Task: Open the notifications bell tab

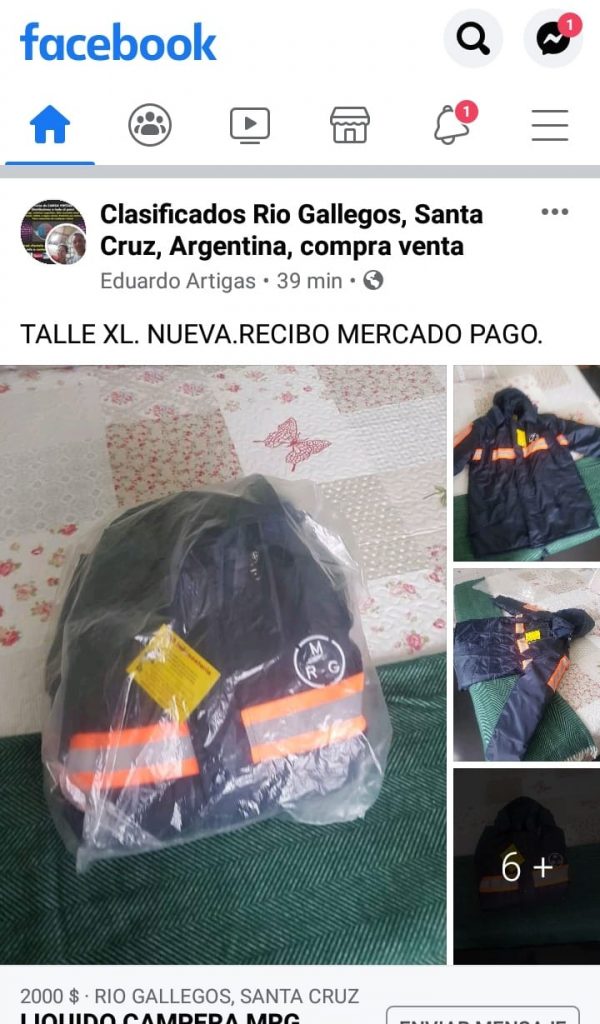Action: (x=452, y=126)
